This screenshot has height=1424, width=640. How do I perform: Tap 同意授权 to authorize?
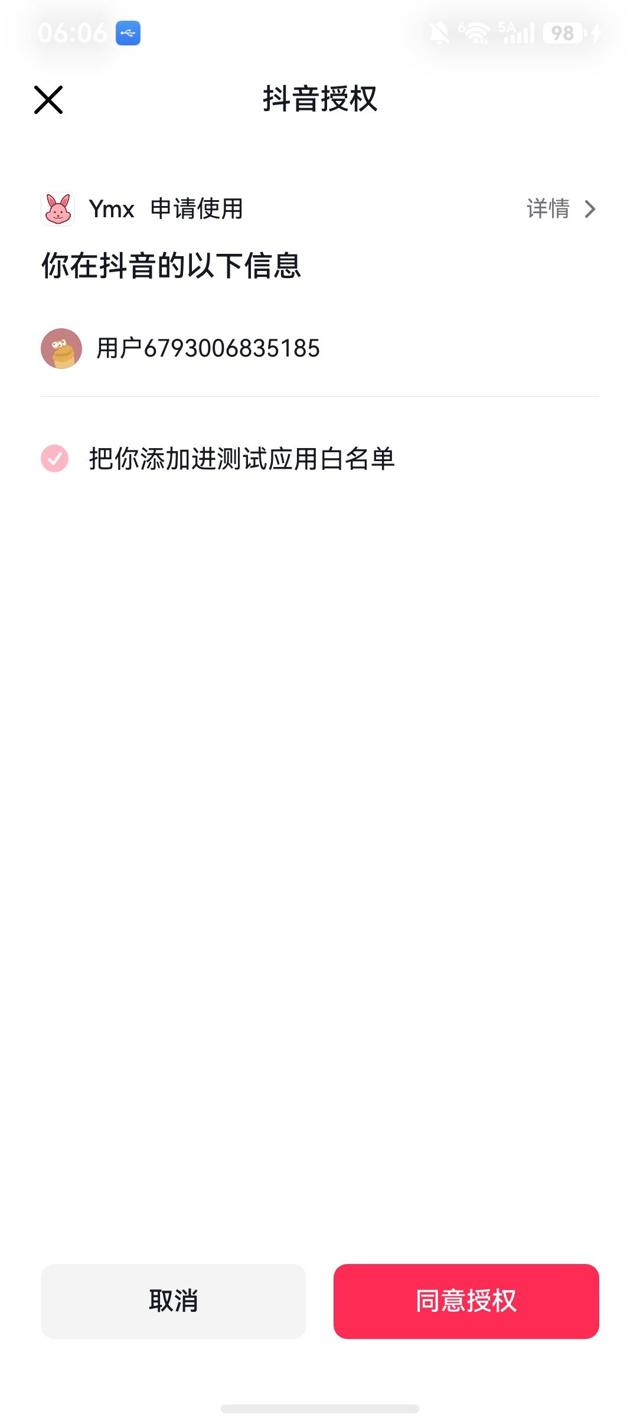(466, 1301)
